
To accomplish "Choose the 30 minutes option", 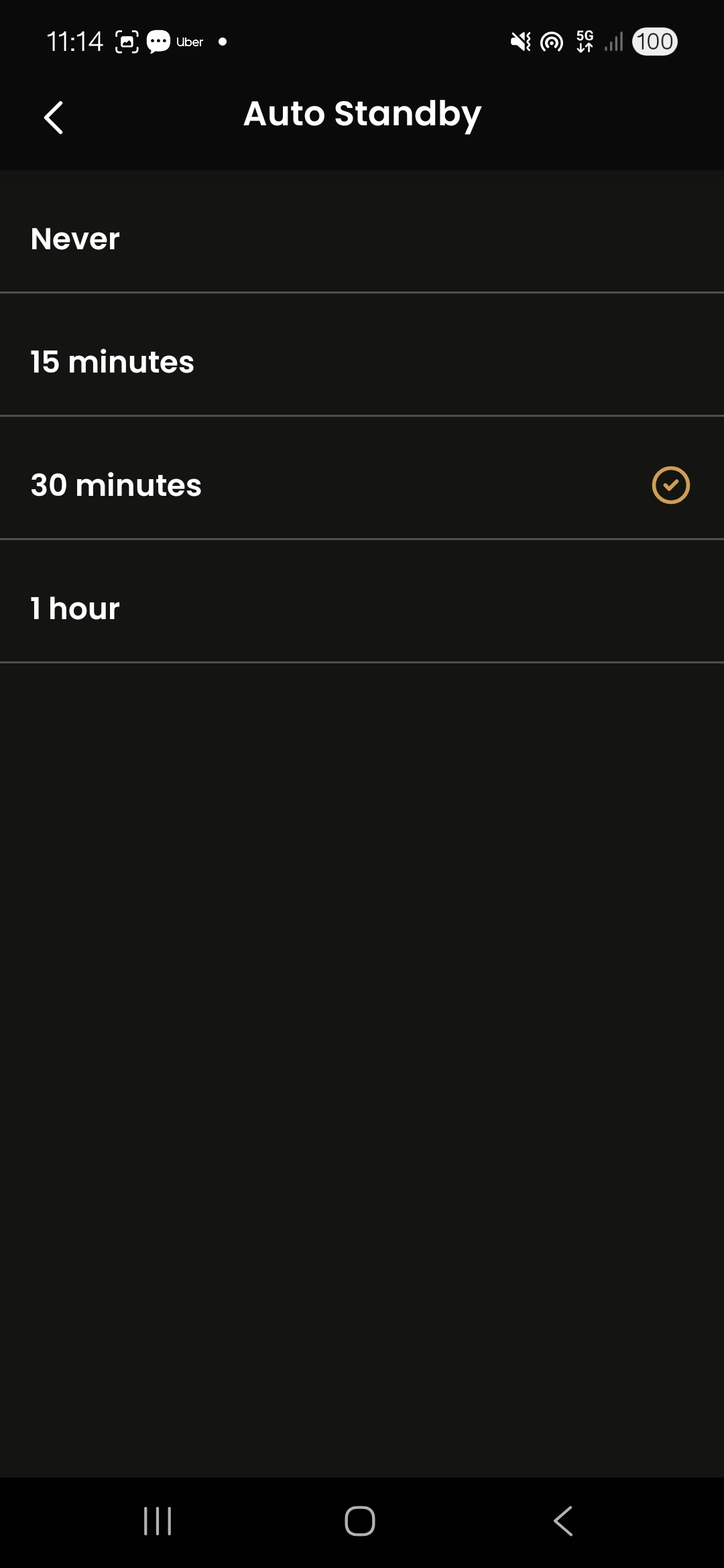I will click(x=362, y=485).
